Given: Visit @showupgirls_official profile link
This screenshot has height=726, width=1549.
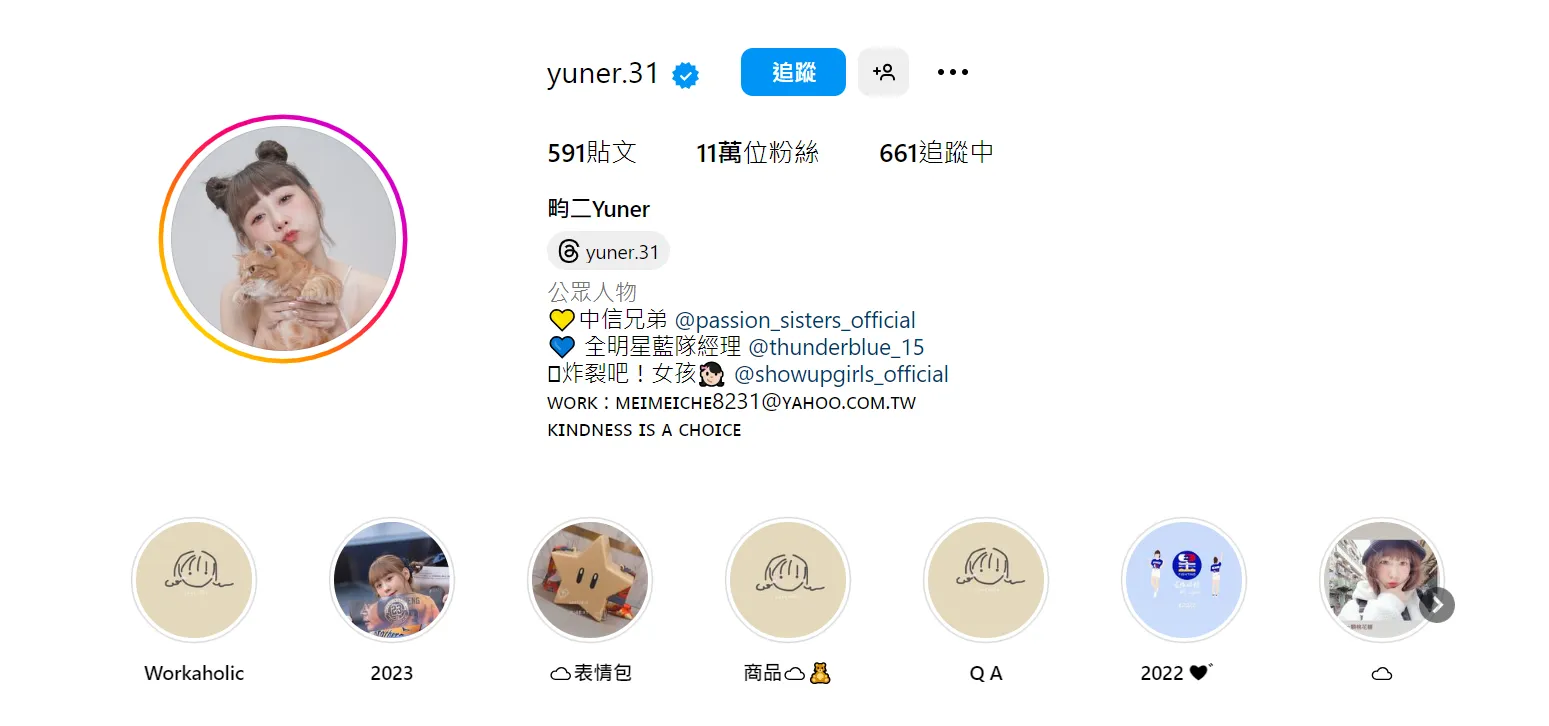Looking at the screenshot, I should tap(841, 374).
